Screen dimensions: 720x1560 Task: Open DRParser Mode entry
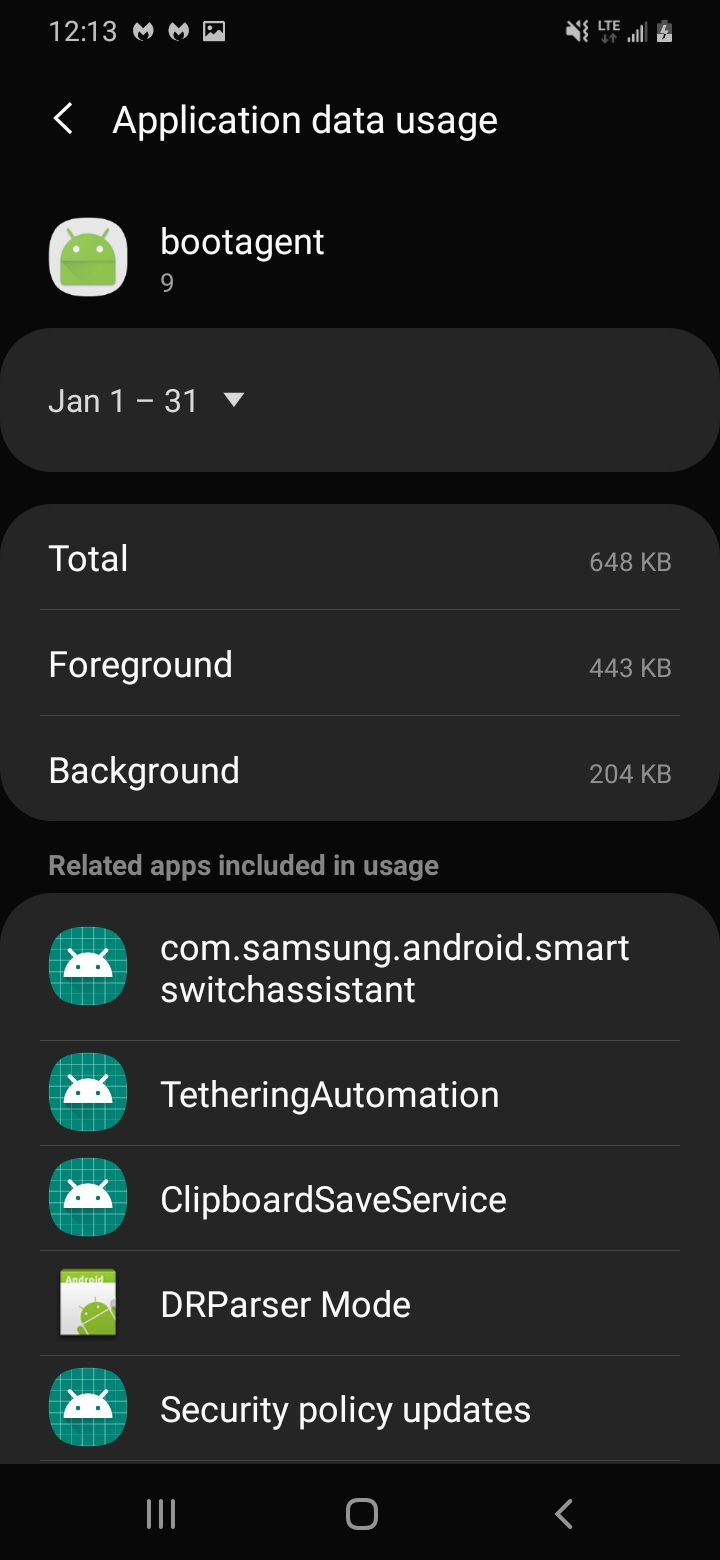click(x=360, y=1304)
